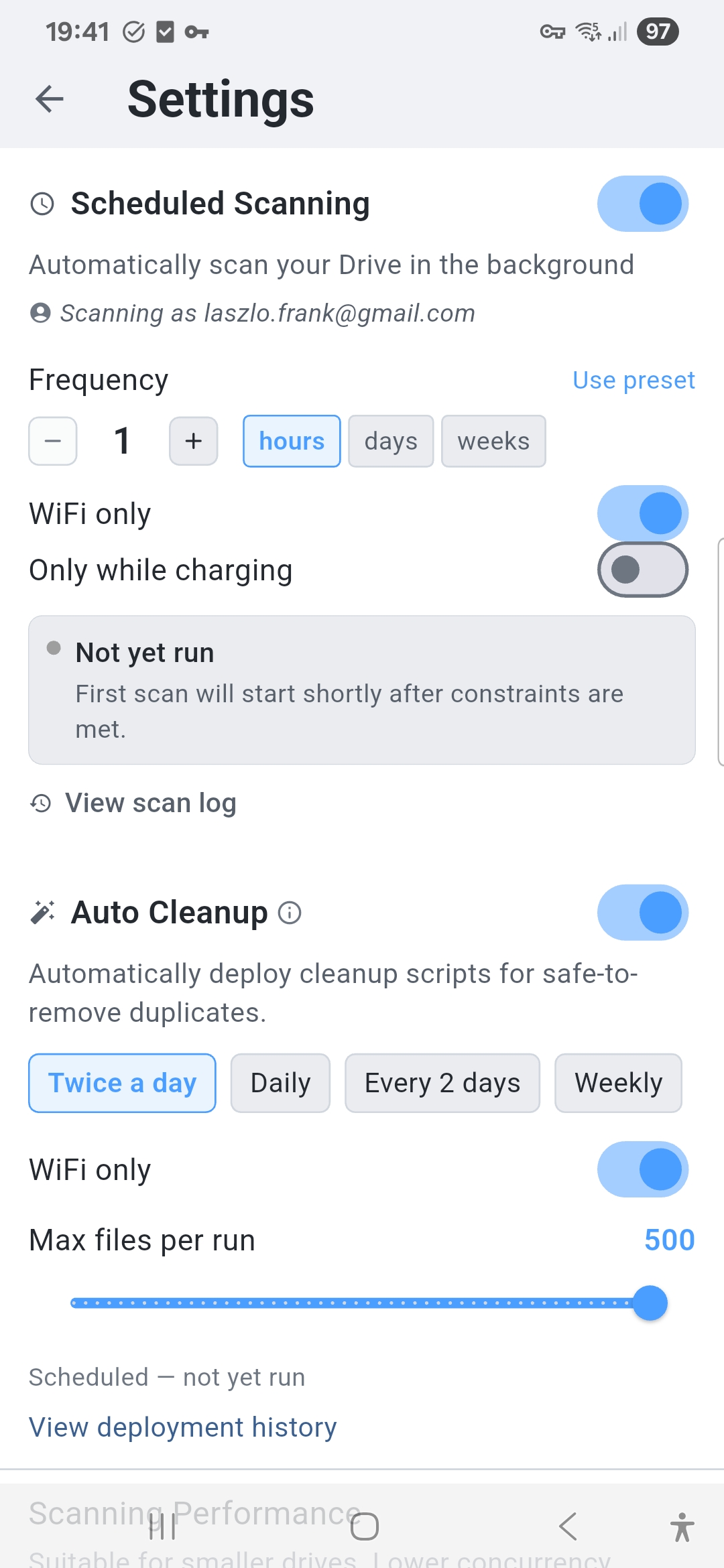
Task: Turn off Scheduled Scanning
Action: click(642, 204)
